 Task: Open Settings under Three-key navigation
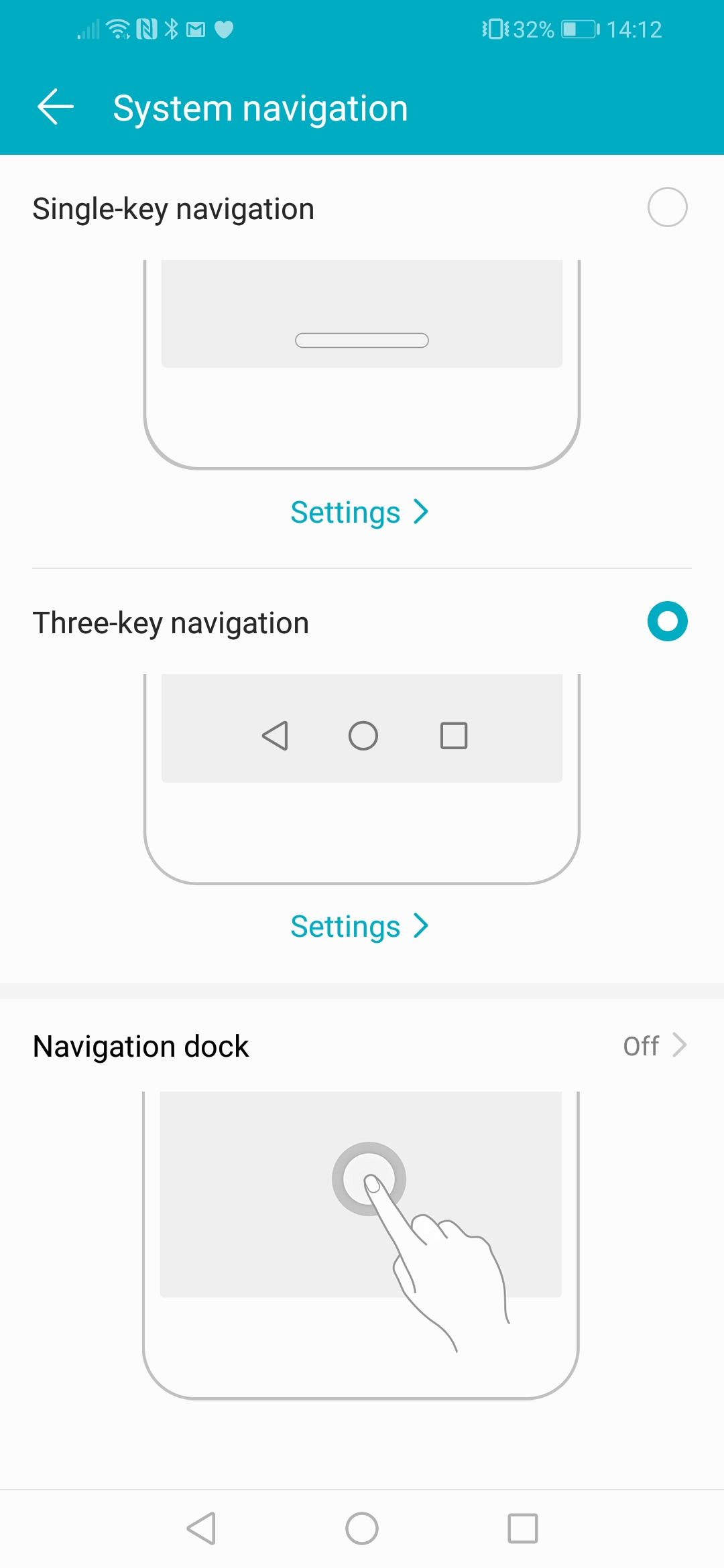(359, 926)
